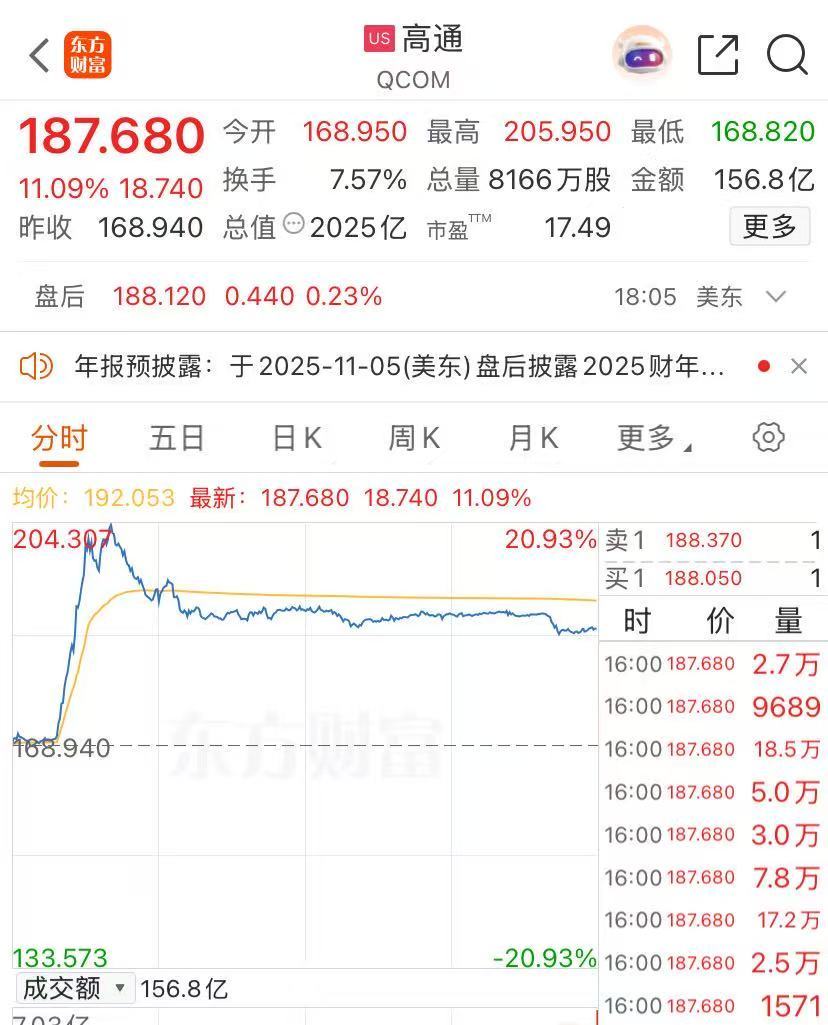The height and width of the screenshot is (1025, 828).
Task: Expand the after-hours 盘后 quote chevron
Action: 775,297
